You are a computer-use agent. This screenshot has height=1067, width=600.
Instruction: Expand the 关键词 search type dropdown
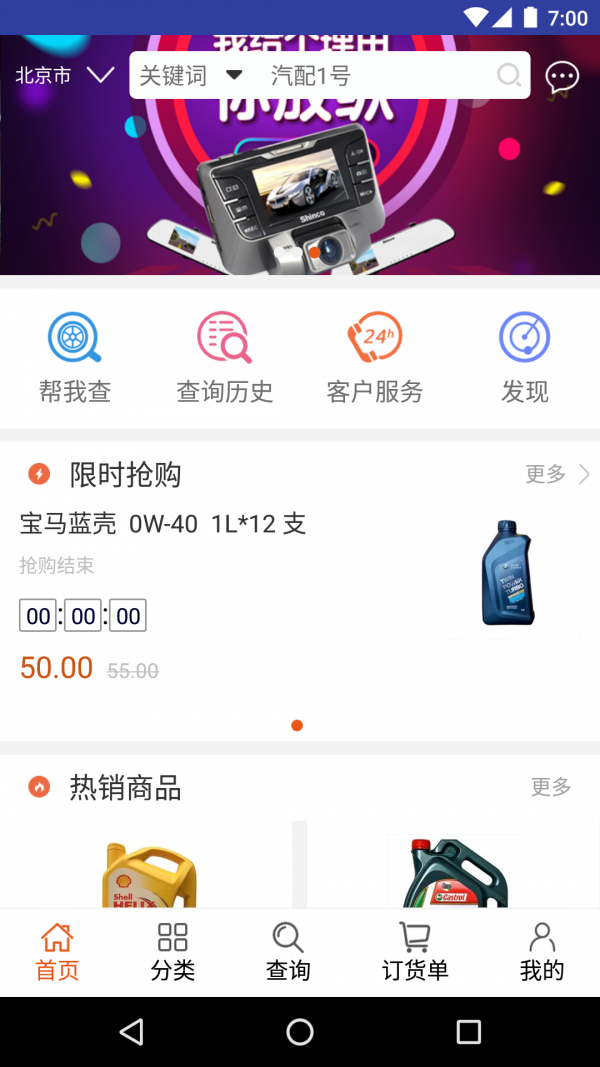click(x=190, y=76)
